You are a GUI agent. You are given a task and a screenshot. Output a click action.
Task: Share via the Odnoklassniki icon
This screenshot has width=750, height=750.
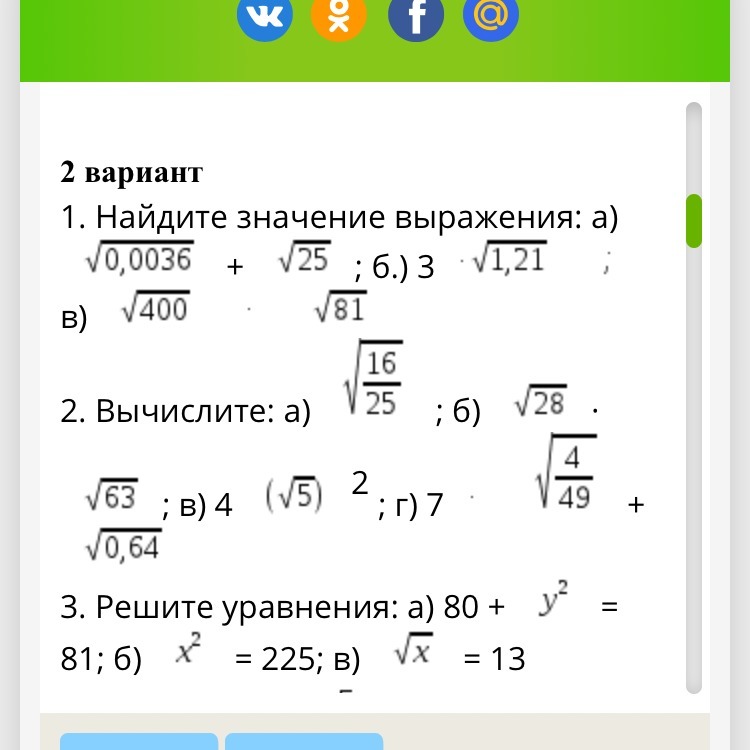340,16
